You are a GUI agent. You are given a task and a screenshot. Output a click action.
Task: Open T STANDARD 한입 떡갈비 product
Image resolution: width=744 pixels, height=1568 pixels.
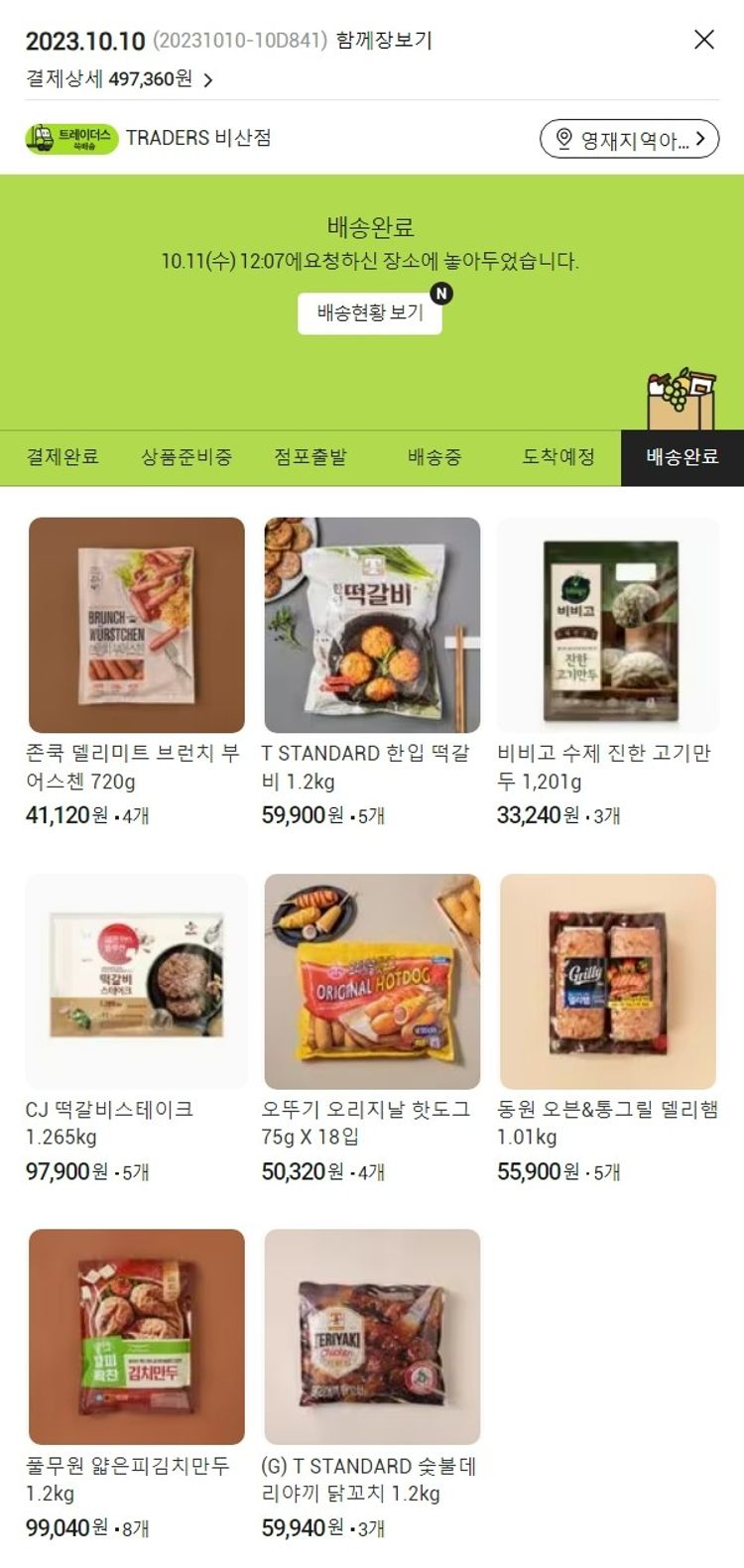372,625
